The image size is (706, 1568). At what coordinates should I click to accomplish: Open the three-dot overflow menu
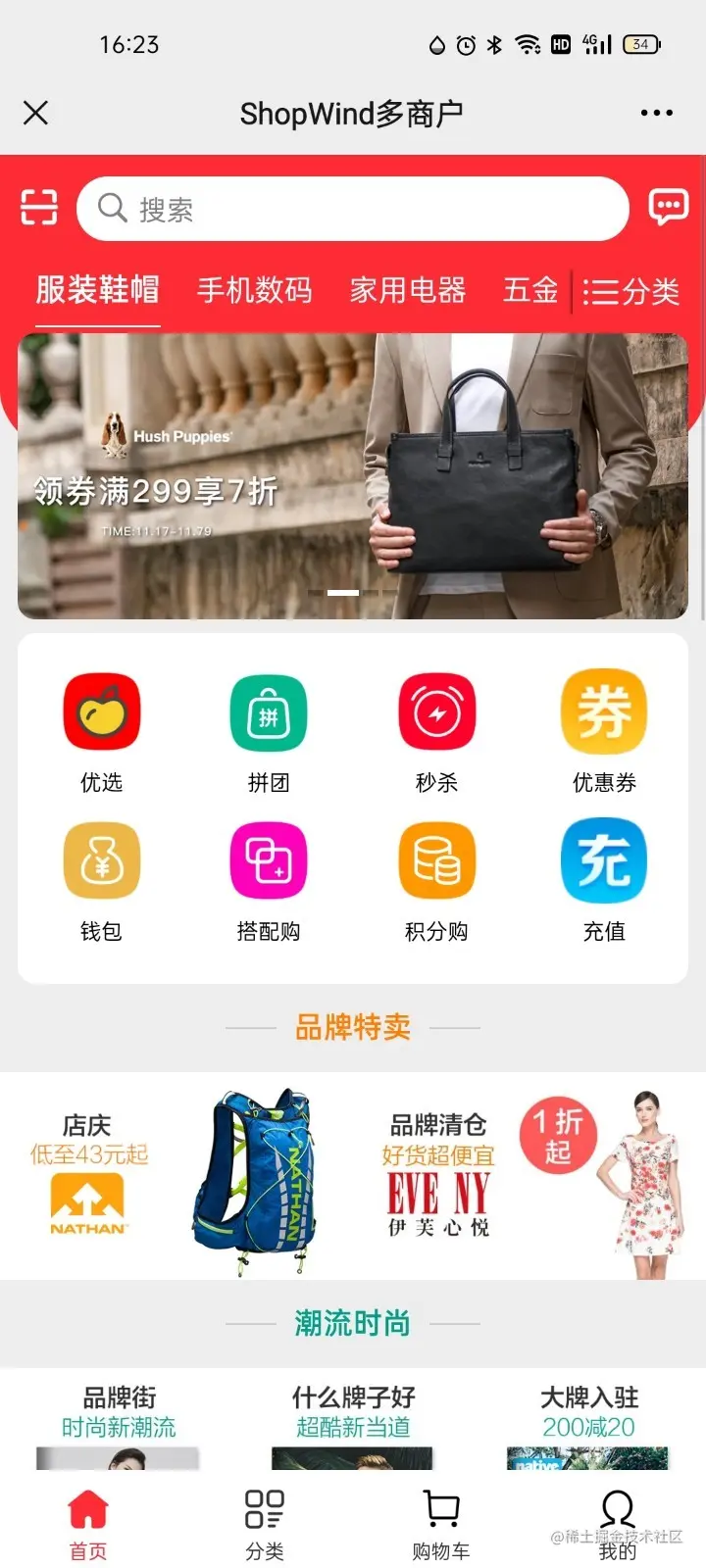pos(656,113)
